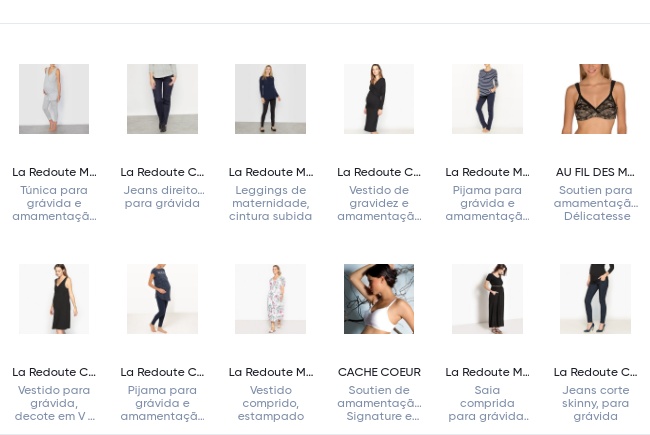View the Vestido comprido, estampado product

coord(270,299)
